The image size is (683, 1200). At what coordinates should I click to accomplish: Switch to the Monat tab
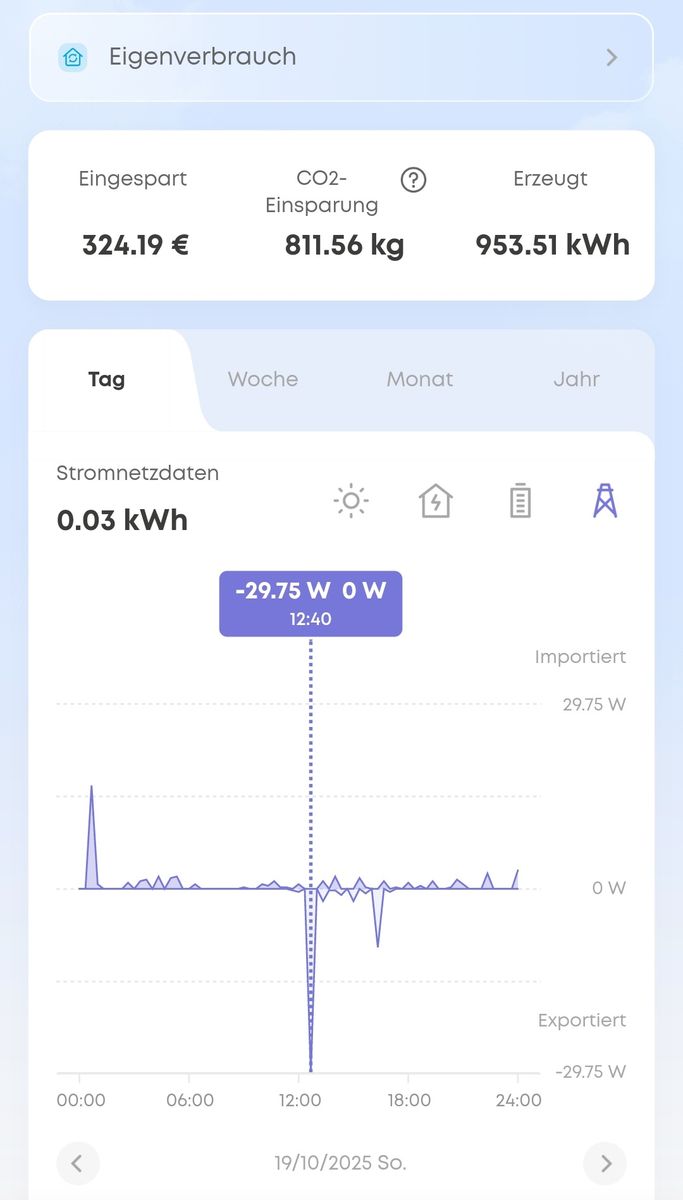(420, 380)
